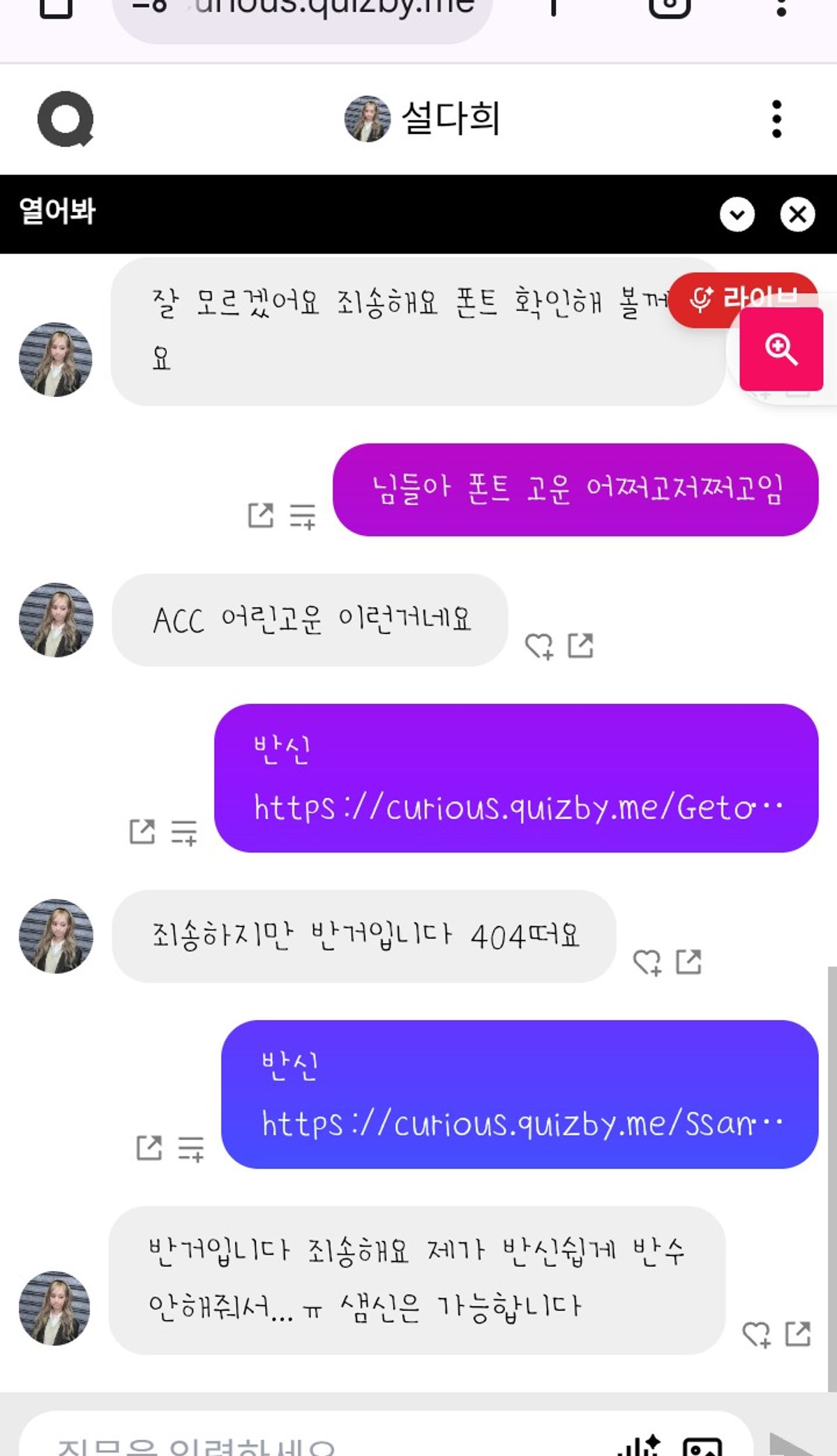Share the 님들아 폰트 고운 question
This screenshot has height=1456, width=837.
click(x=261, y=516)
